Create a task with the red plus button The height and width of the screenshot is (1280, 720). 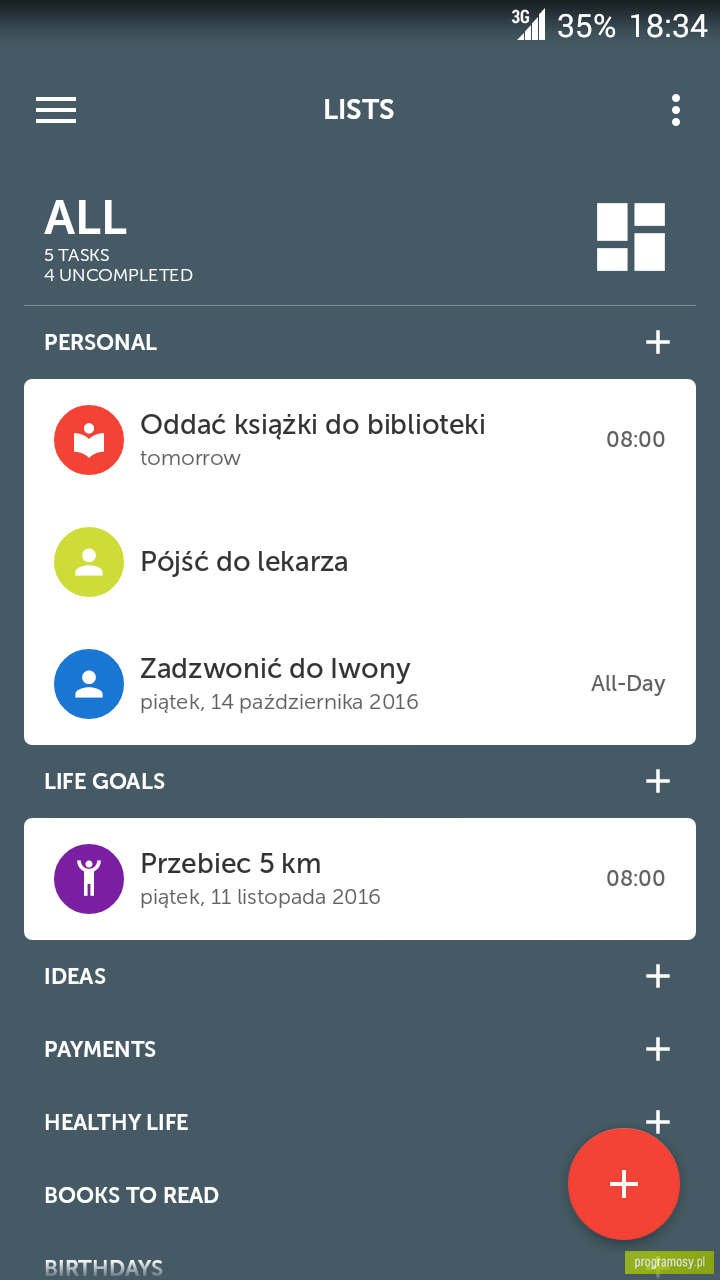pyautogui.click(x=624, y=1184)
